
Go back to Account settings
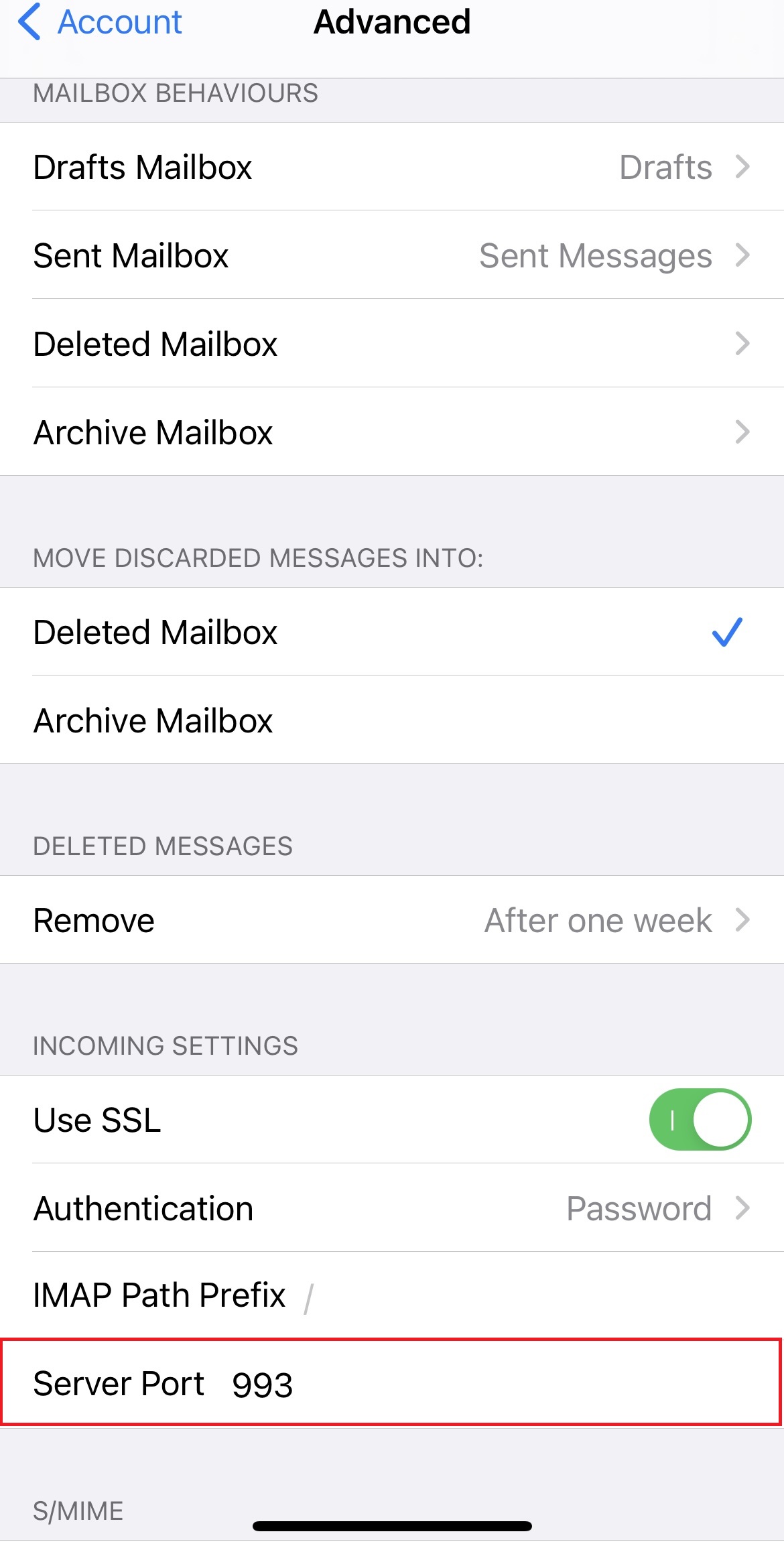coord(101,22)
